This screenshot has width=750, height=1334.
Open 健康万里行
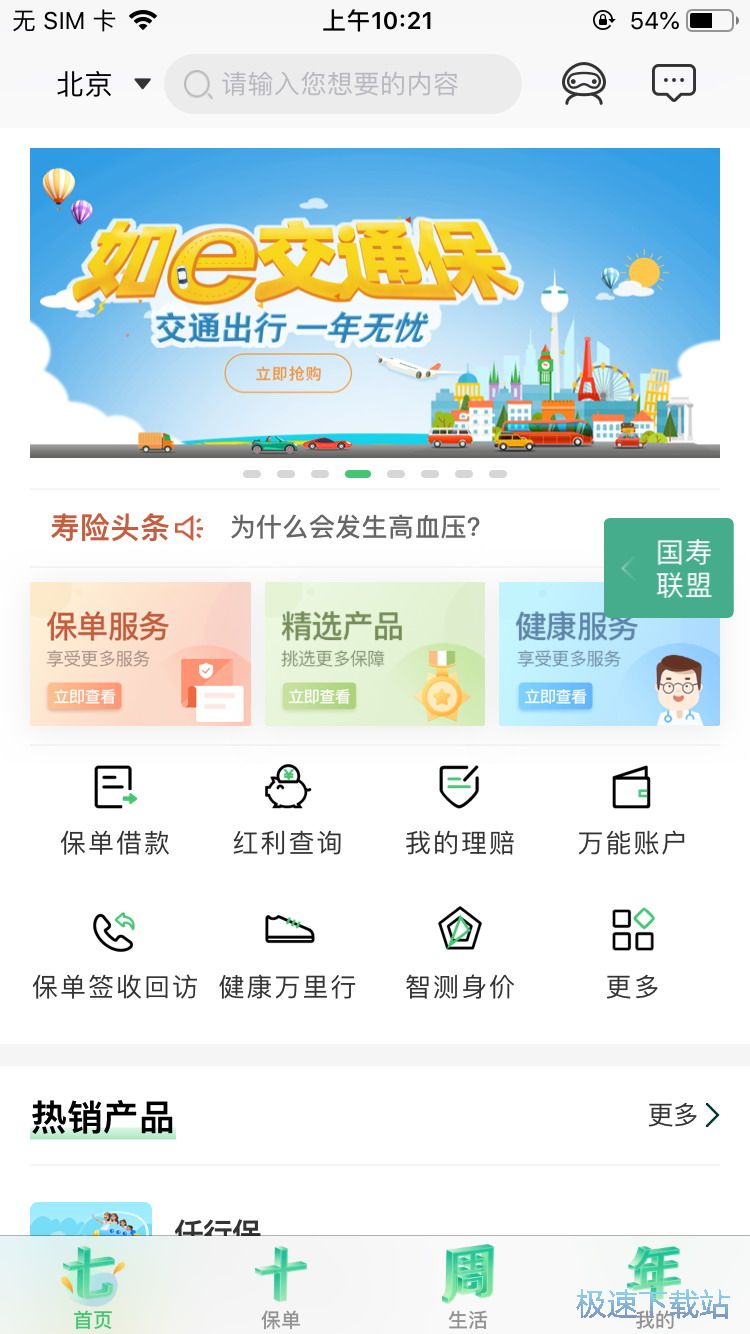pyautogui.click(x=288, y=955)
